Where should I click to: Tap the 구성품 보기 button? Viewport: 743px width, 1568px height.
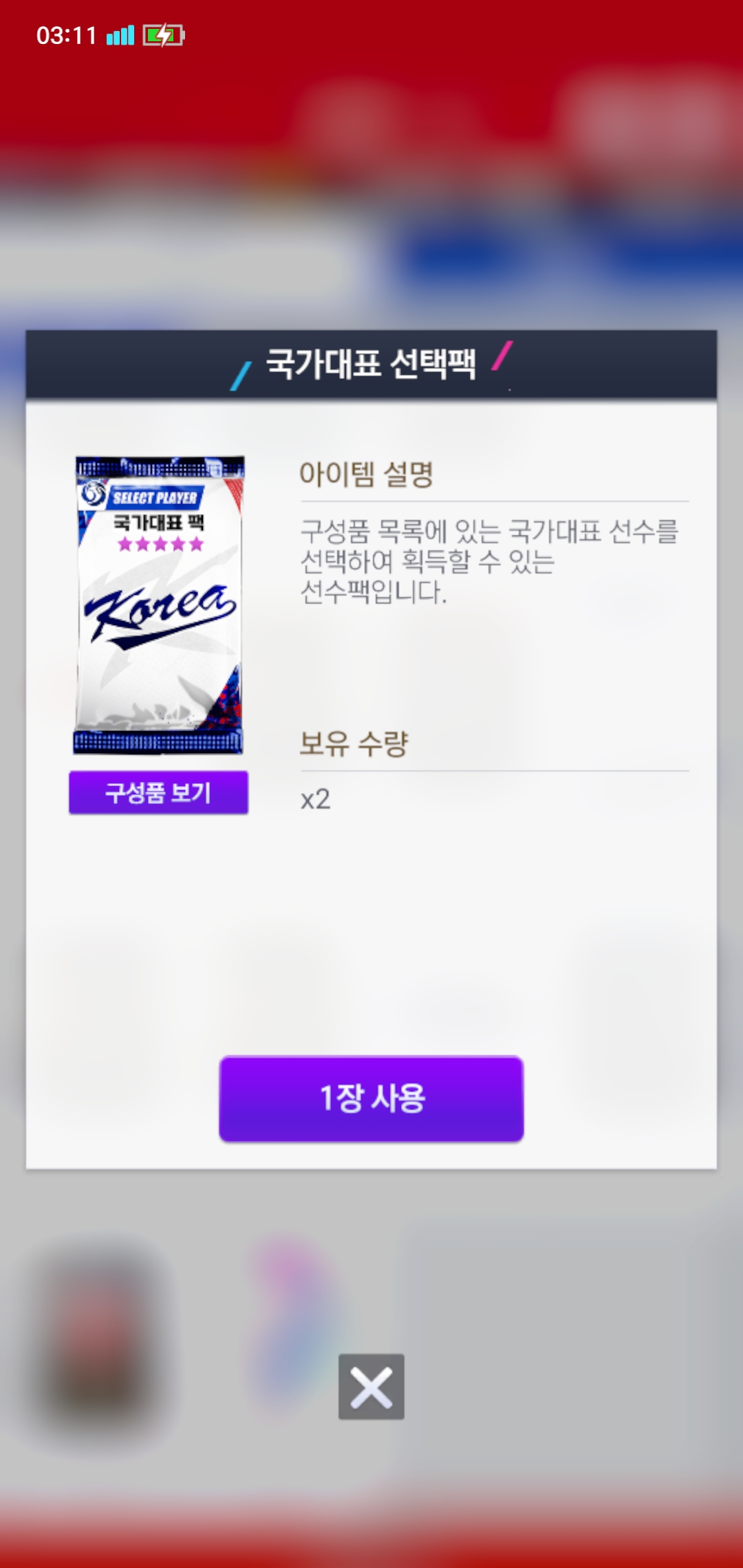pos(158,792)
